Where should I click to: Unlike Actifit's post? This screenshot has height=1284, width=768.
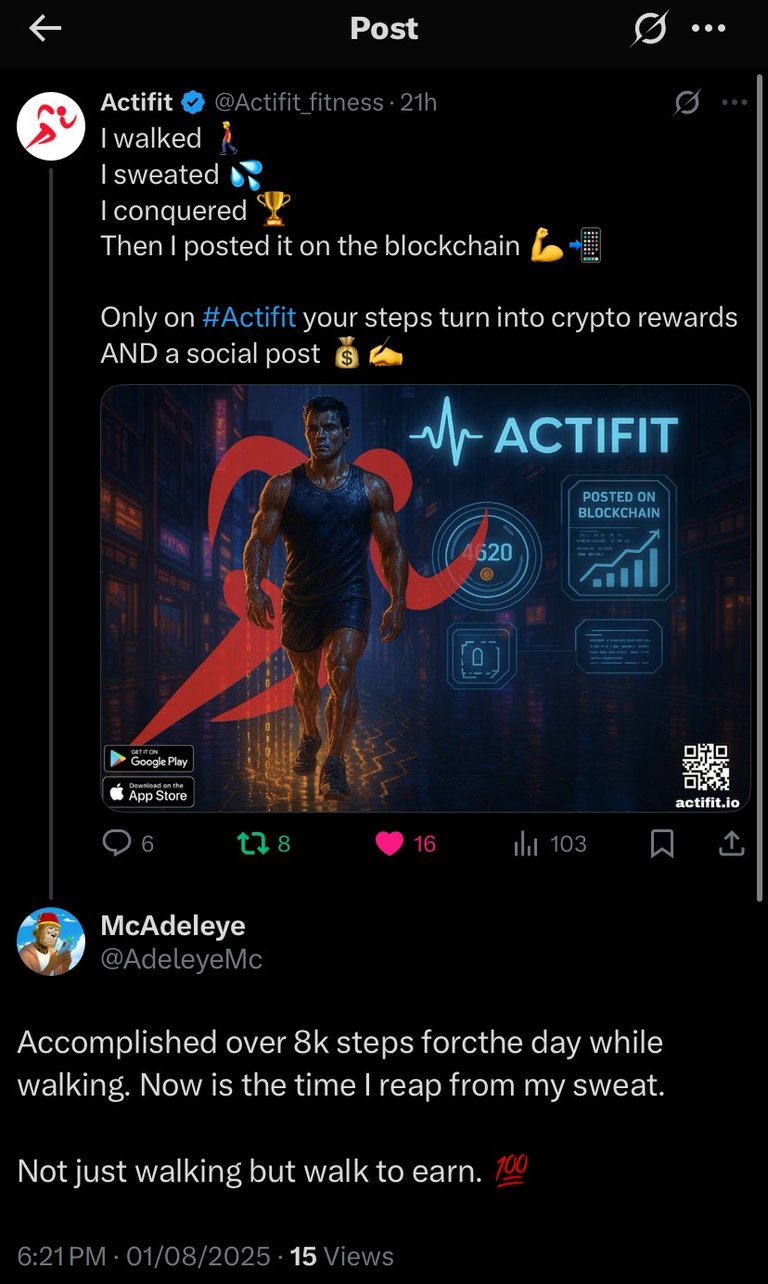click(389, 844)
